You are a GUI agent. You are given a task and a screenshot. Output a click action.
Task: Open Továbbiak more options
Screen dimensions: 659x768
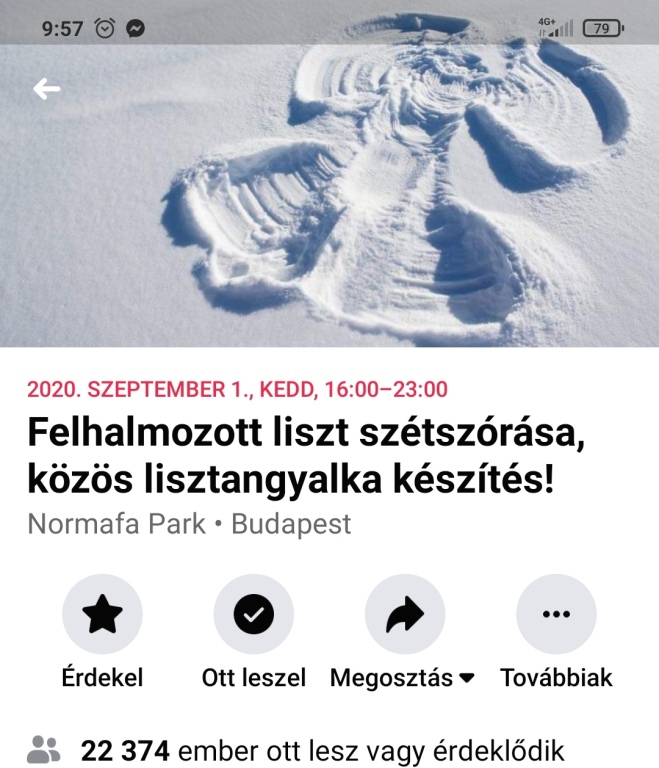556,614
